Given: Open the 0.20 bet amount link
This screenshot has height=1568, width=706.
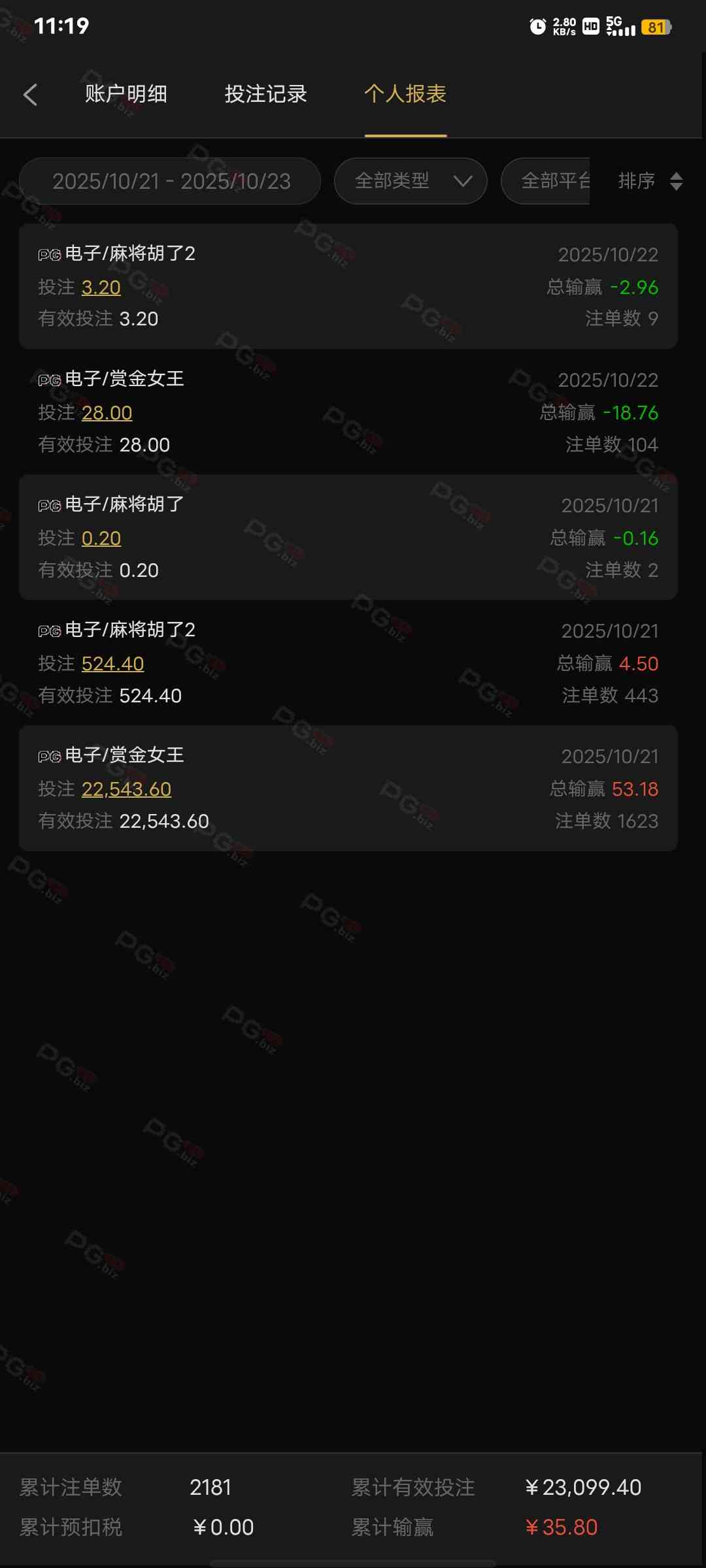Looking at the screenshot, I should point(101,538).
